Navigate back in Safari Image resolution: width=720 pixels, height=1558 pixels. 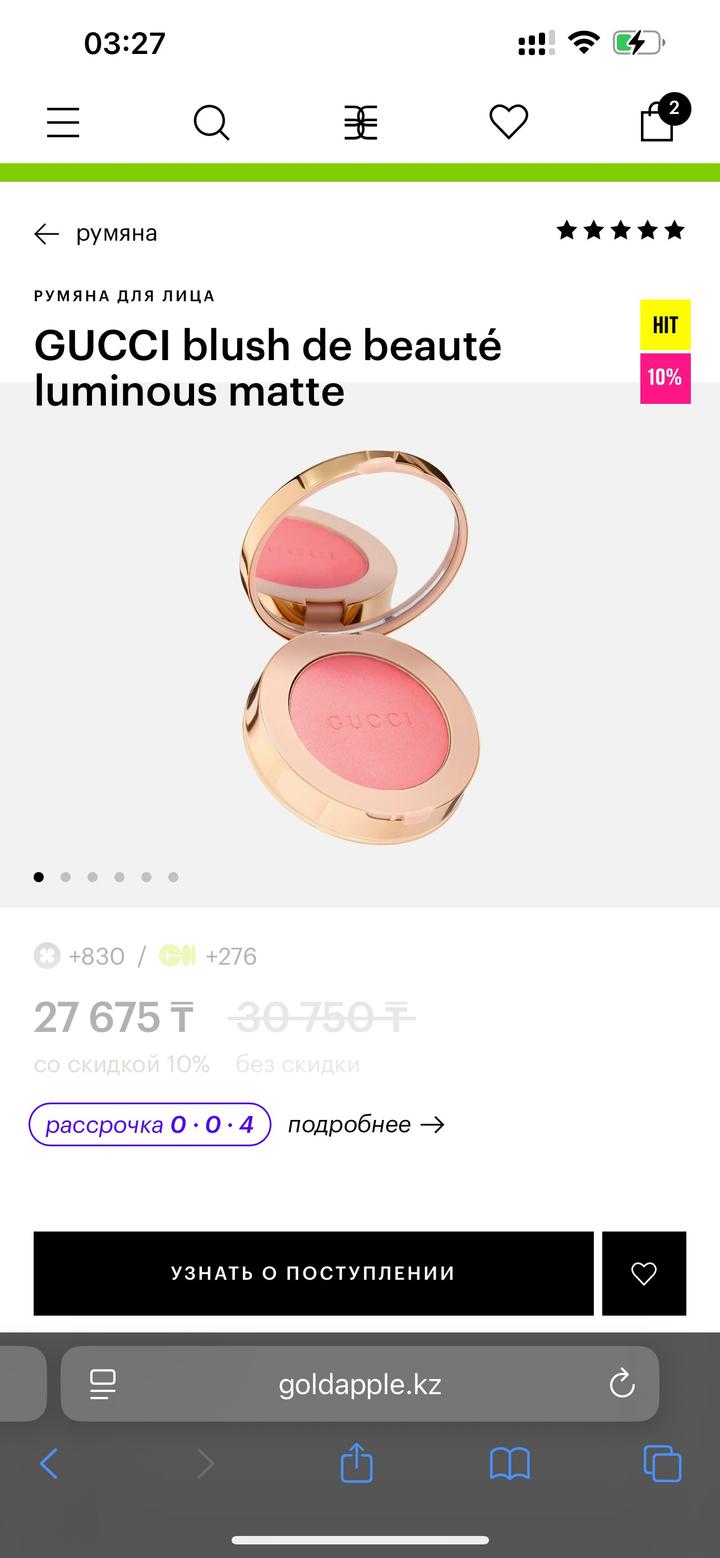coord(49,1465)
